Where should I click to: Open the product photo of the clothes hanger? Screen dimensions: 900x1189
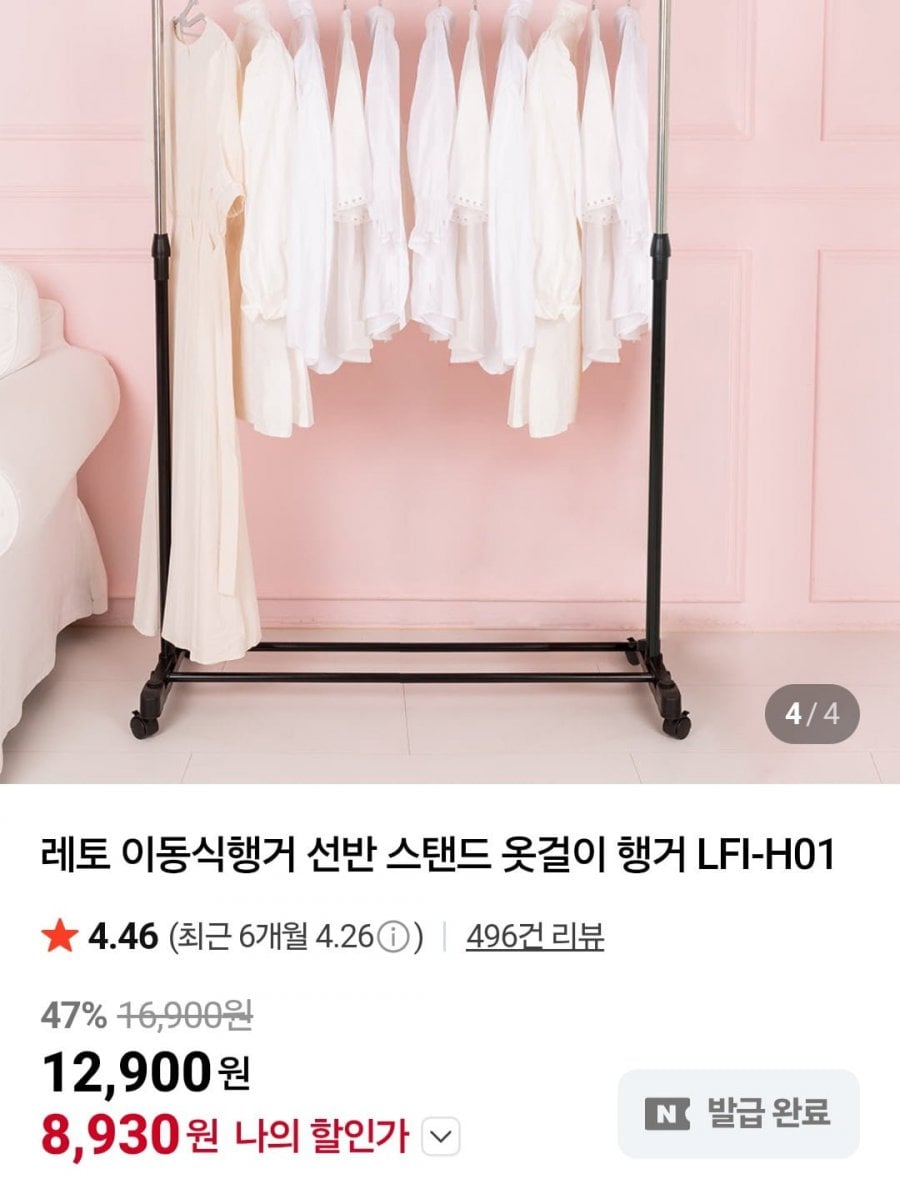coord(450,390)
